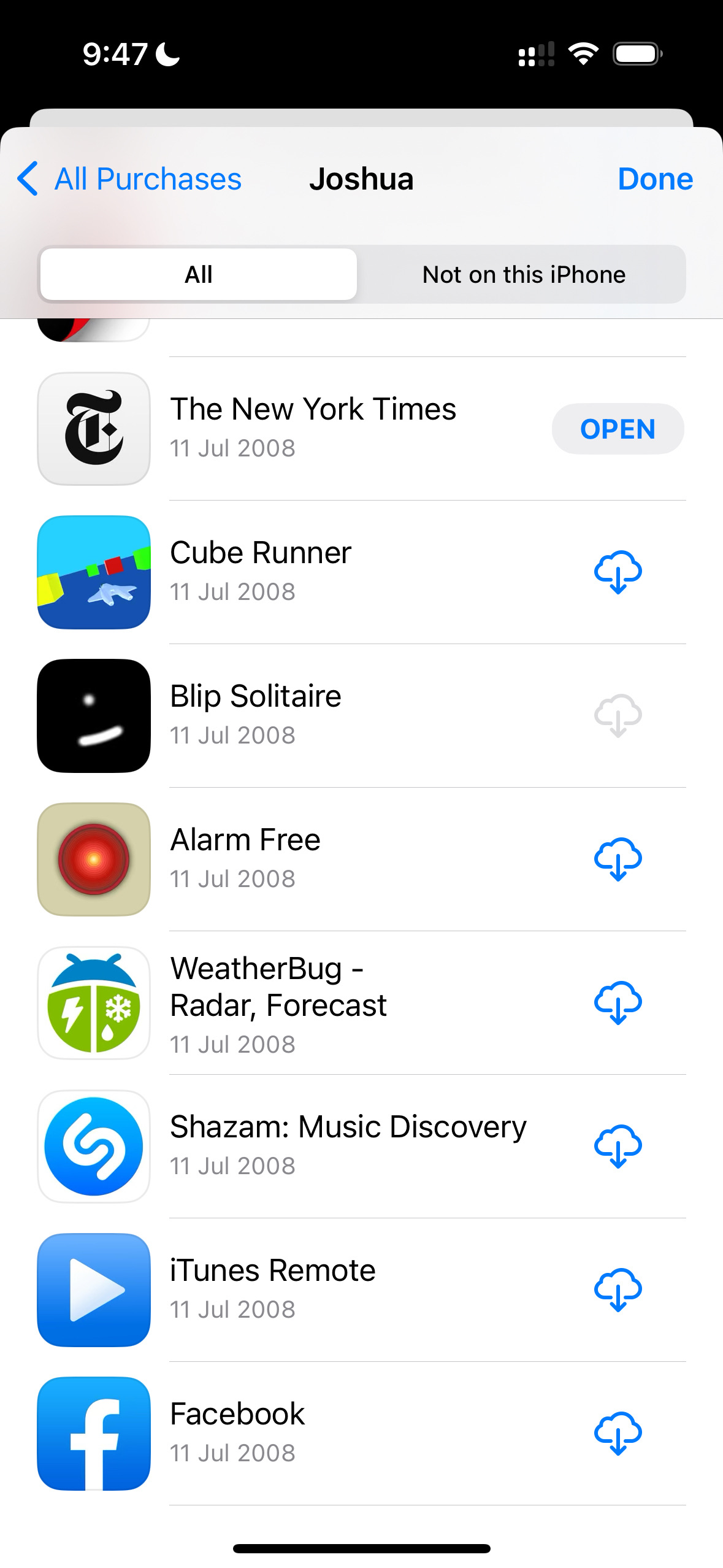
Task: Download Cube Runner from the cloud
Action: tap(618, 572)
